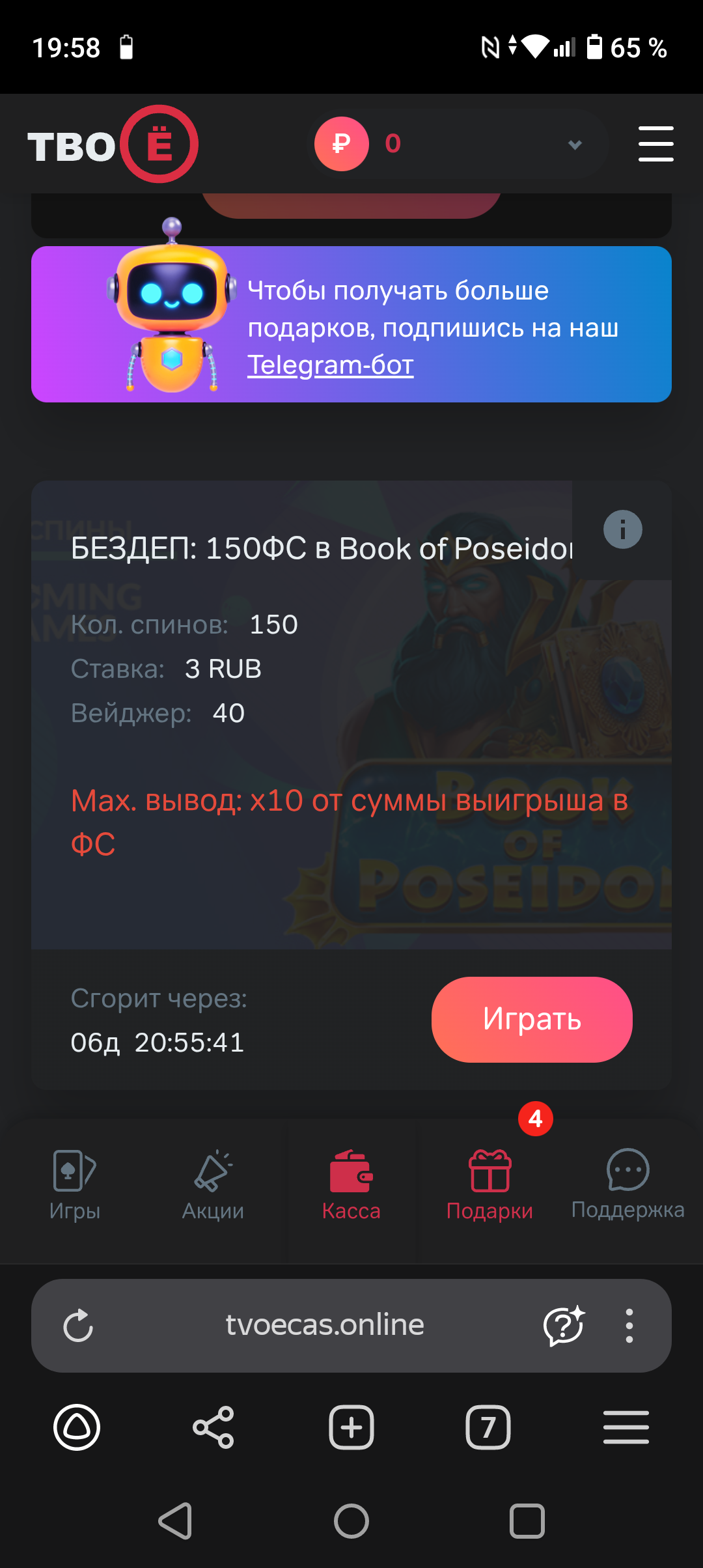Go to the Касса tab
This screenshot has width=703, height=1568.
point(351,1185)
